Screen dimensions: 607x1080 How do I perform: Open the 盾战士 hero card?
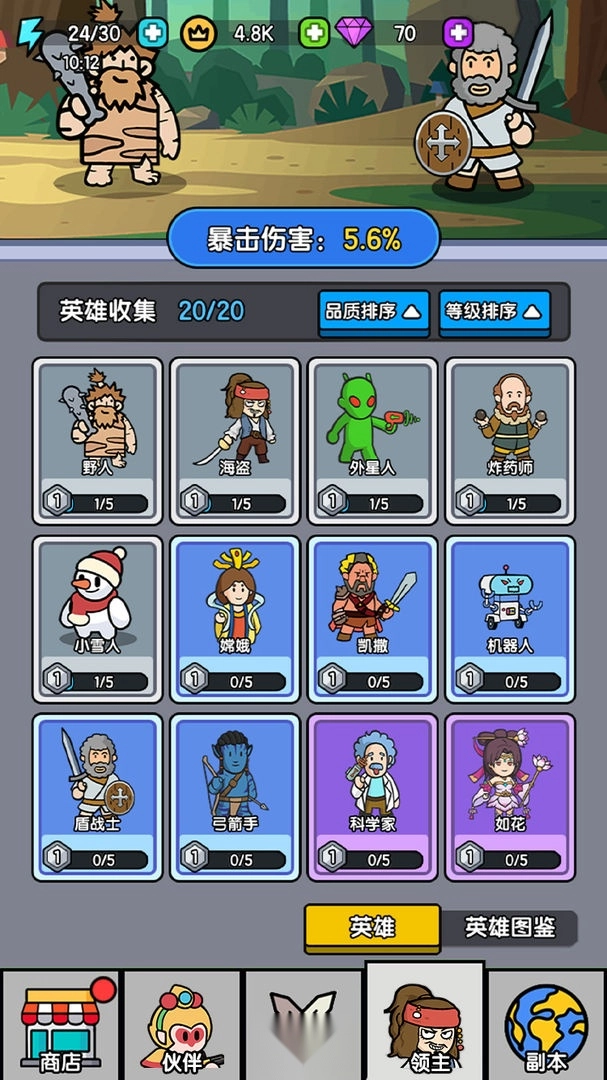pos(97,796)
